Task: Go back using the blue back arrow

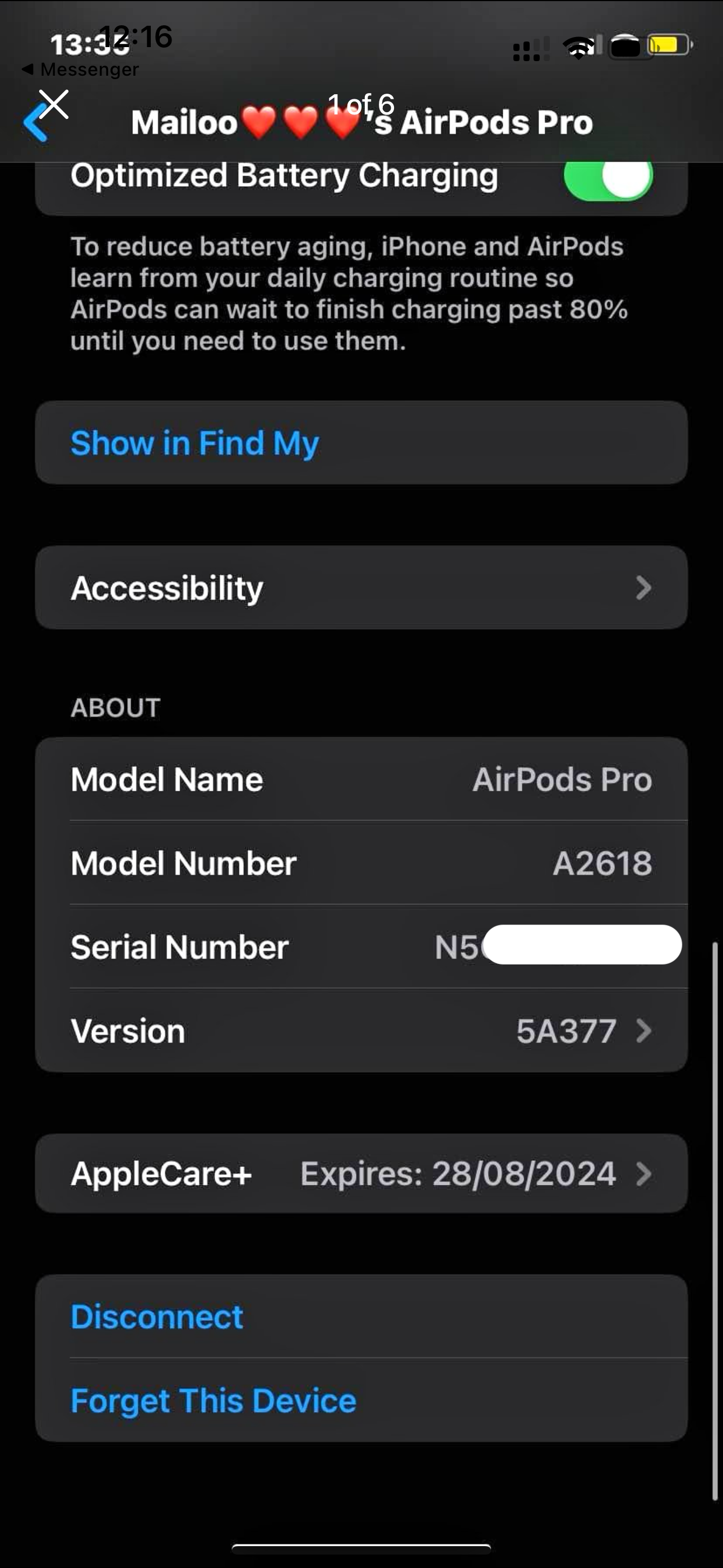Action: [35, 123]
